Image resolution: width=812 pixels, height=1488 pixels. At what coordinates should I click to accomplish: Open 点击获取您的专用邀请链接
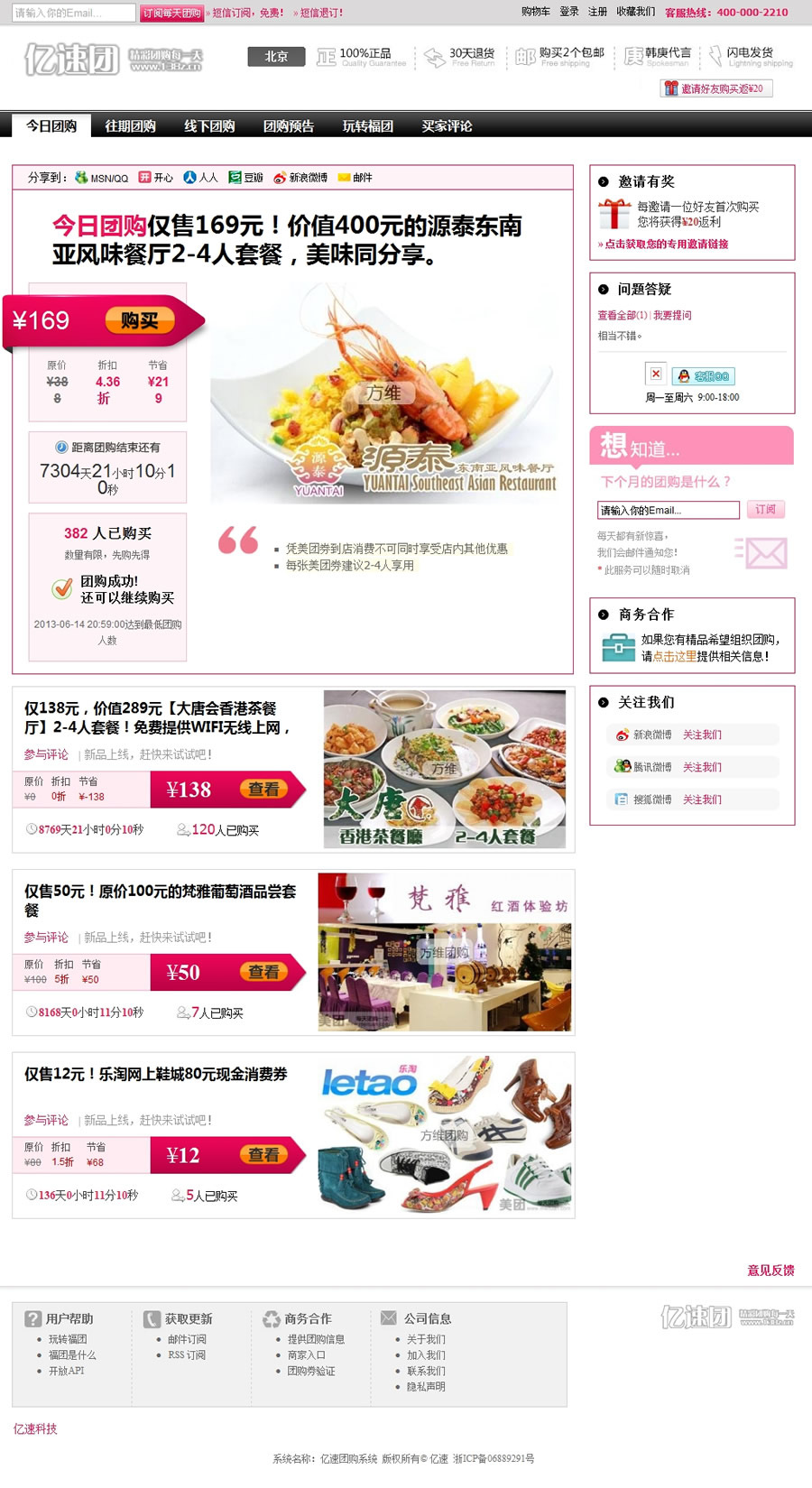point(665,244)
